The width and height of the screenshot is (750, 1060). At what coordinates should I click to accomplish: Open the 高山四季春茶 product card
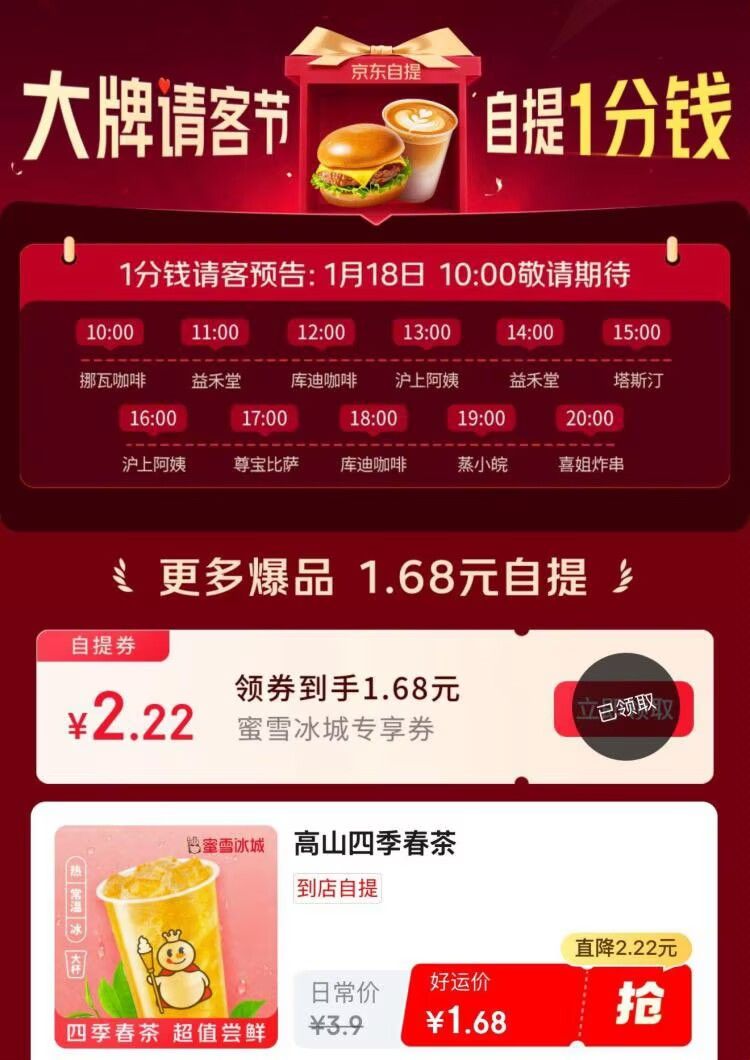point(375,843)
